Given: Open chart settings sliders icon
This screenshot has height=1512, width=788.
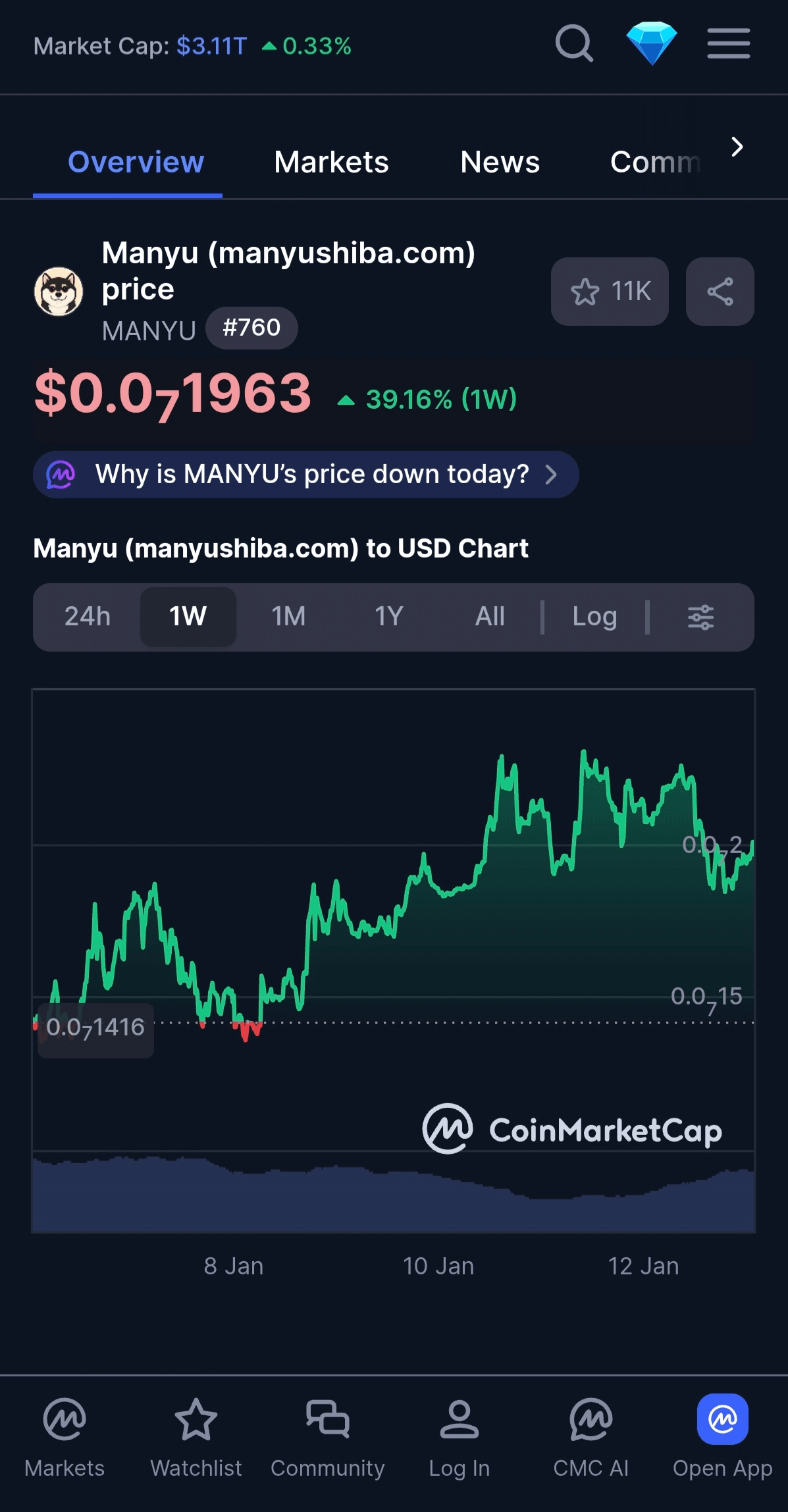Looking at the screenshot, I should 700,617.
